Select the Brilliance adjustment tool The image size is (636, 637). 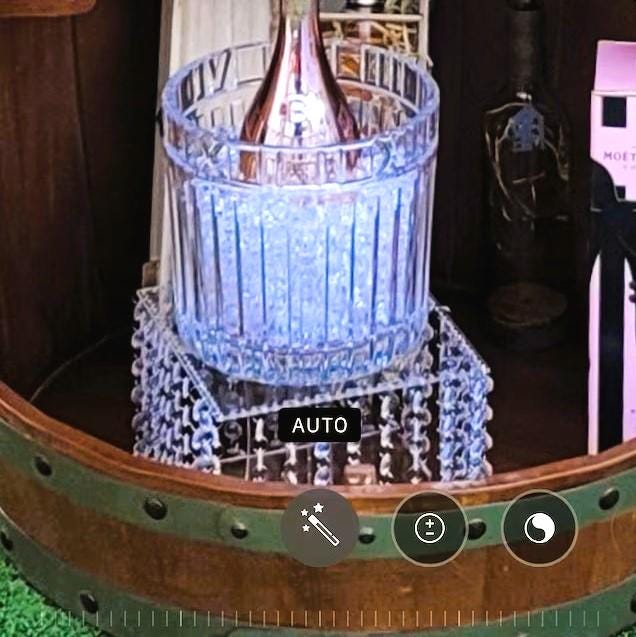[539, 527]
